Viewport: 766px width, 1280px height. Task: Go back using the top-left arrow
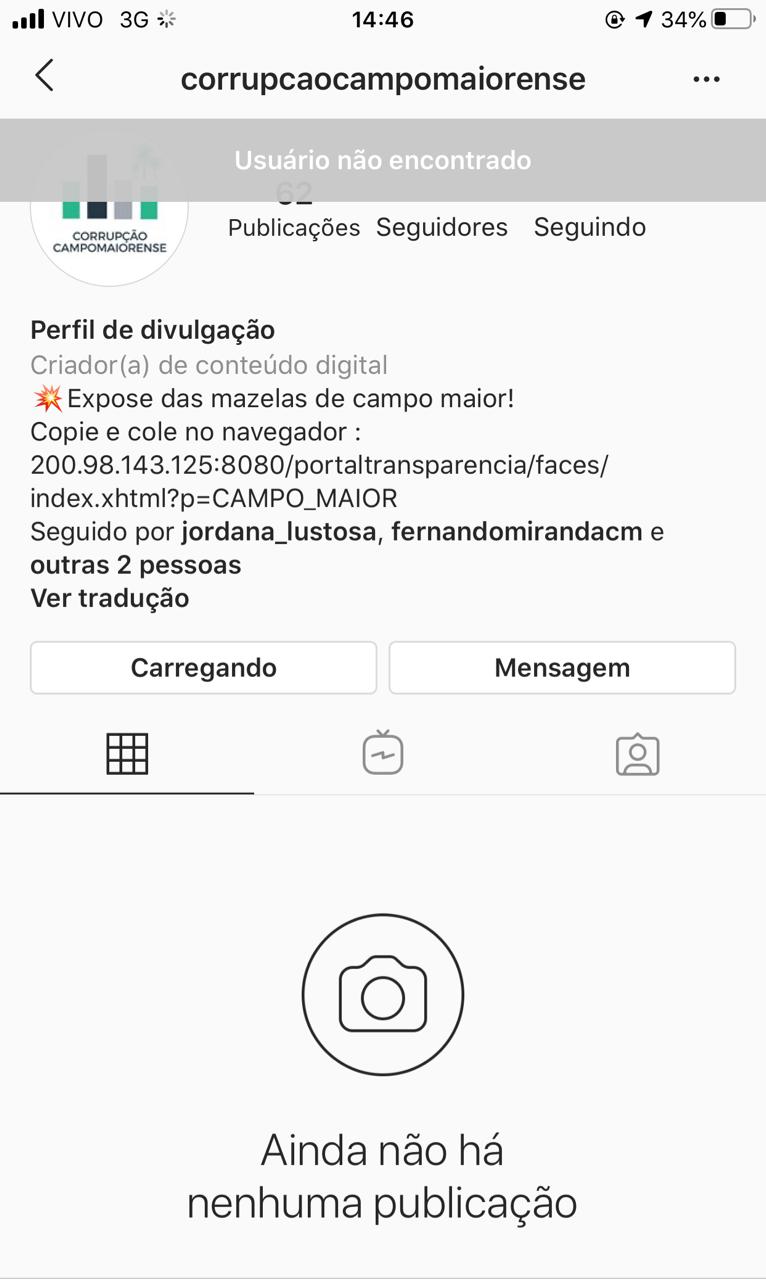(x=44, y=76)
